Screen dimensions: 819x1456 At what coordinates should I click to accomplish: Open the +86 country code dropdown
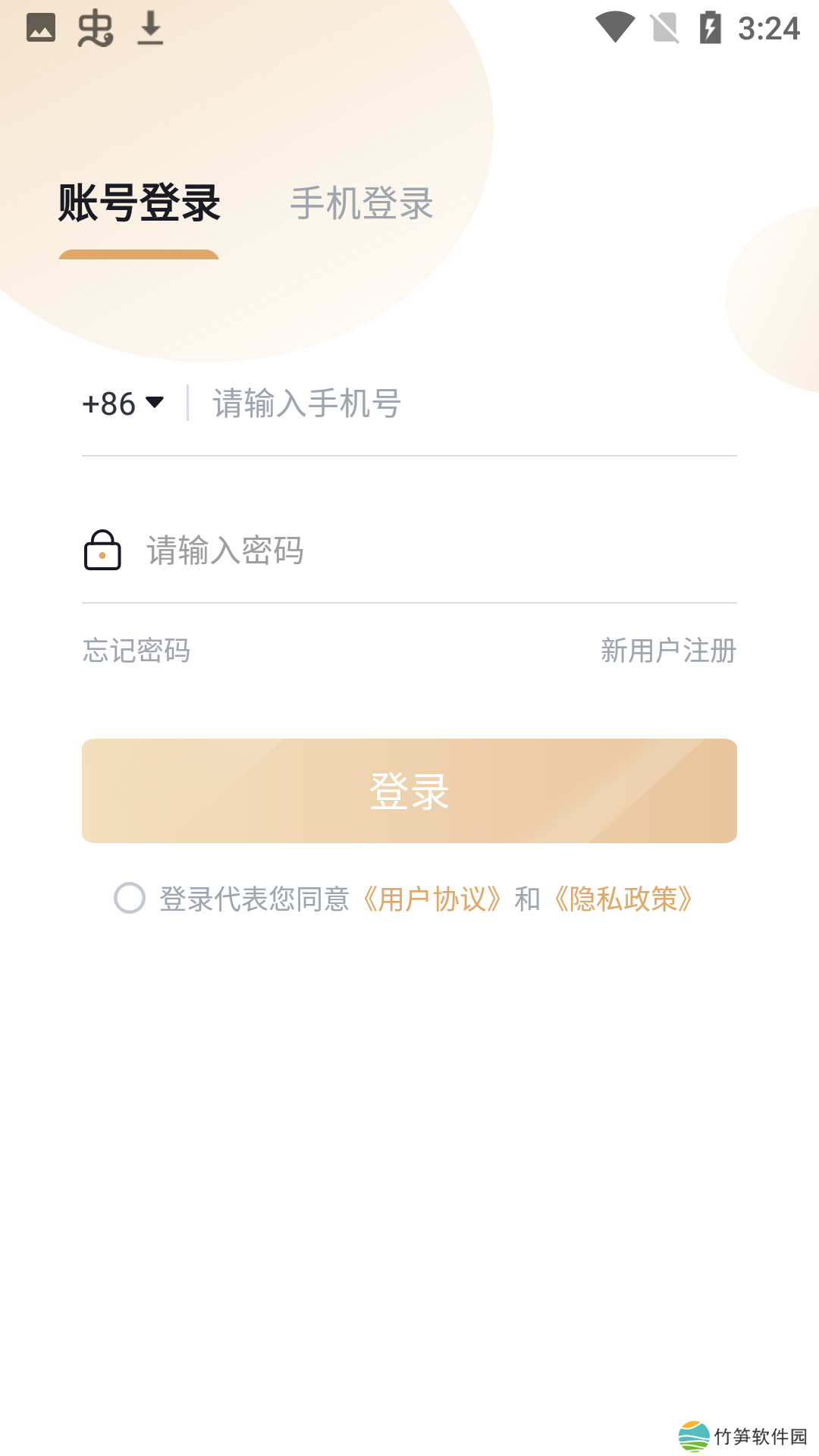click(123, 403)
